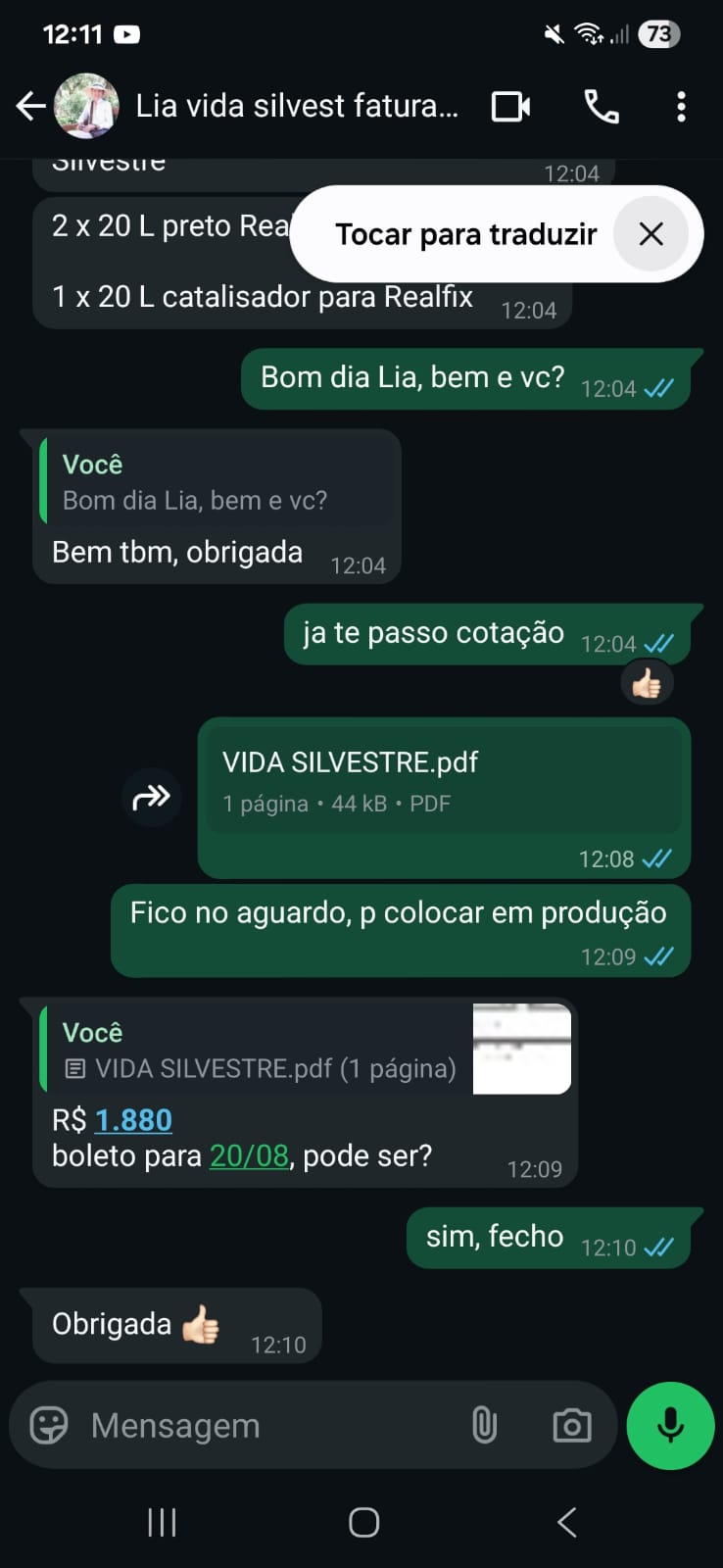Focus the Mensagem text field
The height and width of the screenshot is (1568, 723).
pyautogui.click(x=265, y=1425)
